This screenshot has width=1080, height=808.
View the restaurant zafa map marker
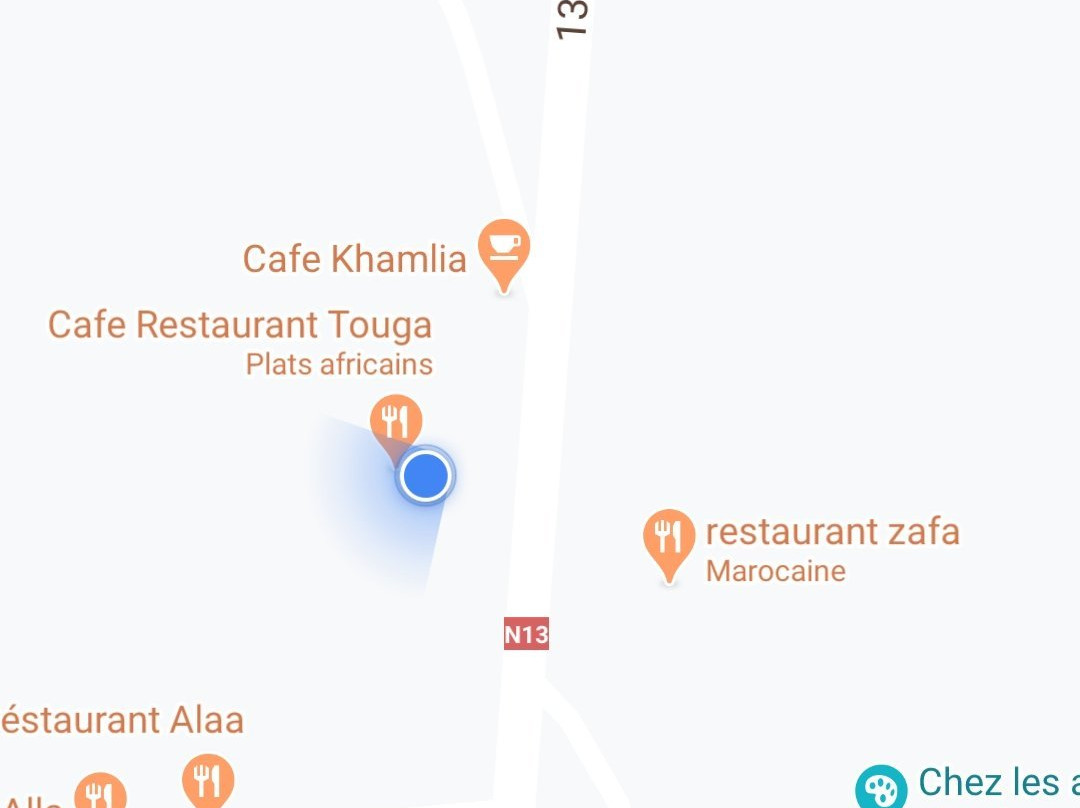tap(668, 538)
